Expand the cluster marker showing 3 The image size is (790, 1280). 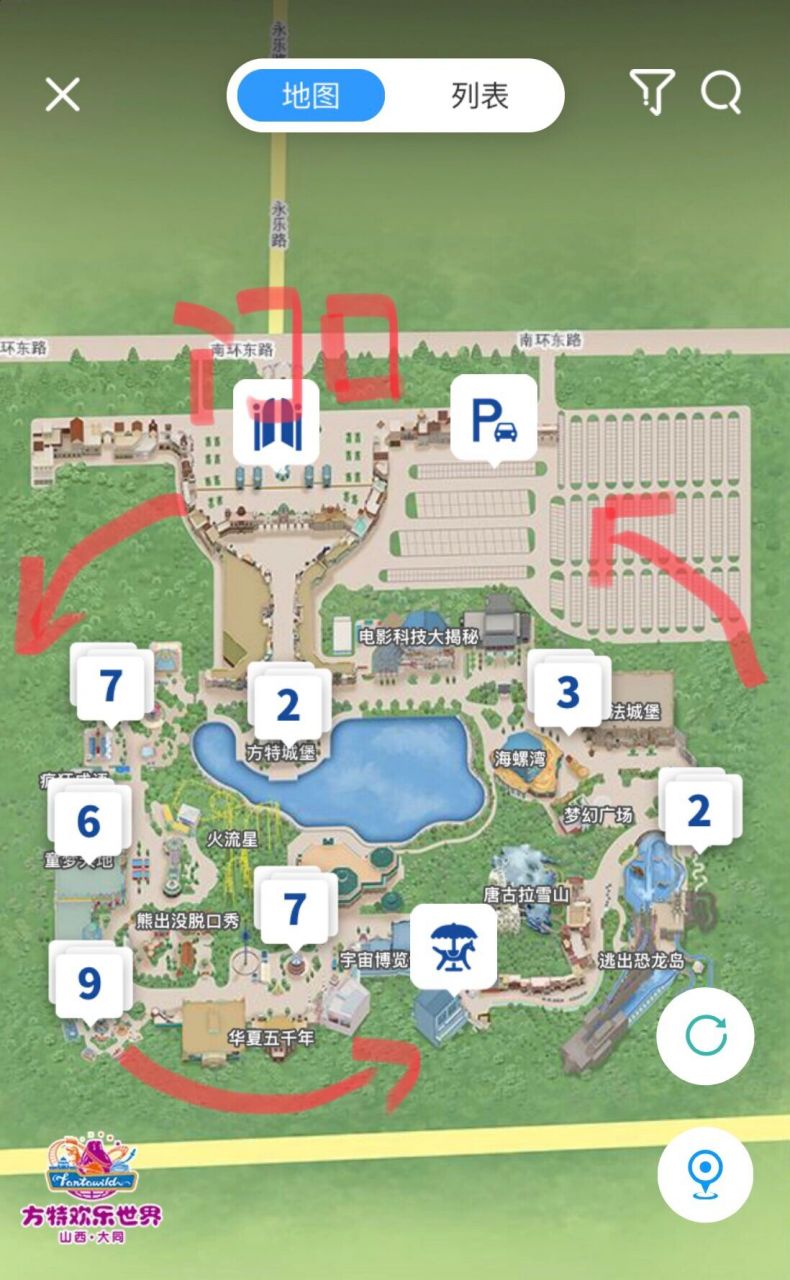[568, 692]
